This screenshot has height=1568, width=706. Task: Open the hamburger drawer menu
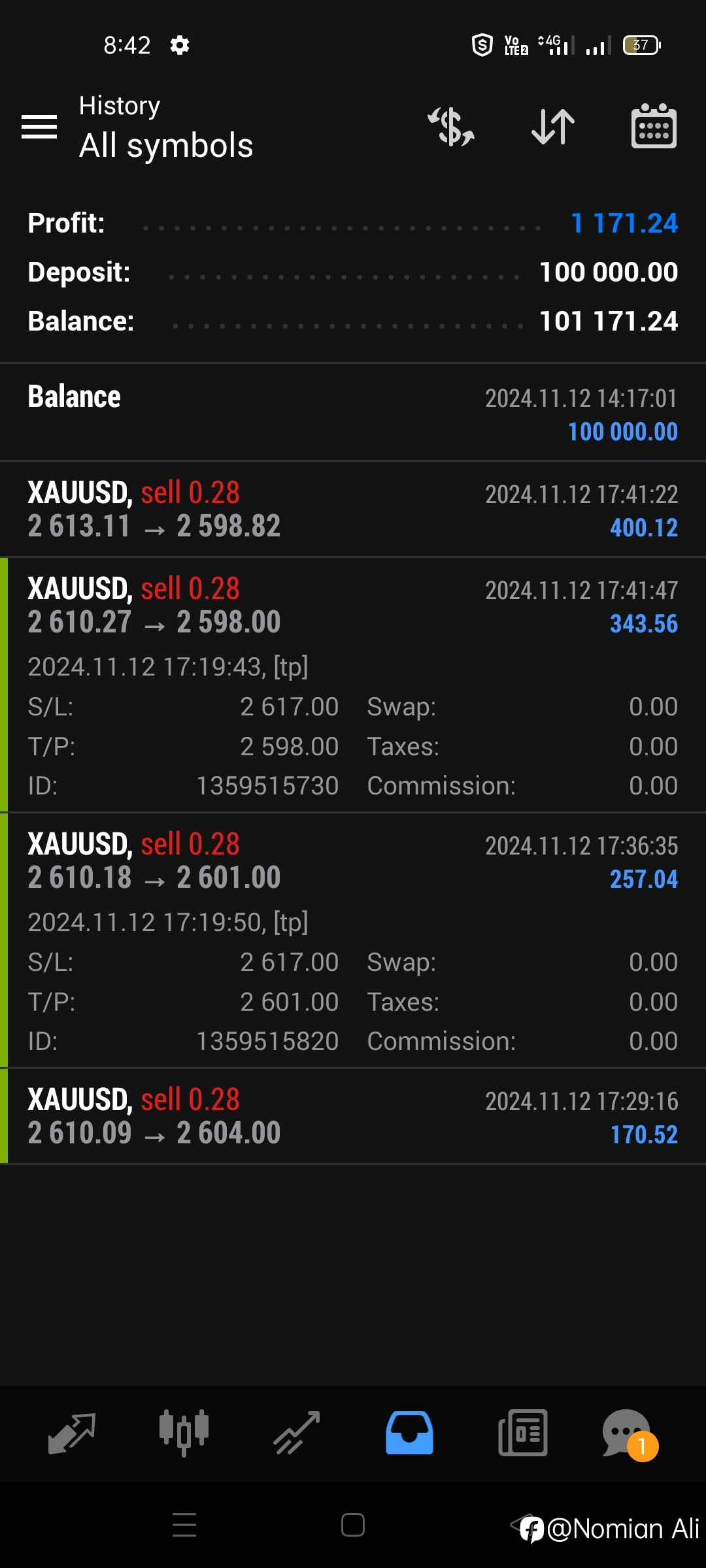pyautogui.click(x=39, y=127)
